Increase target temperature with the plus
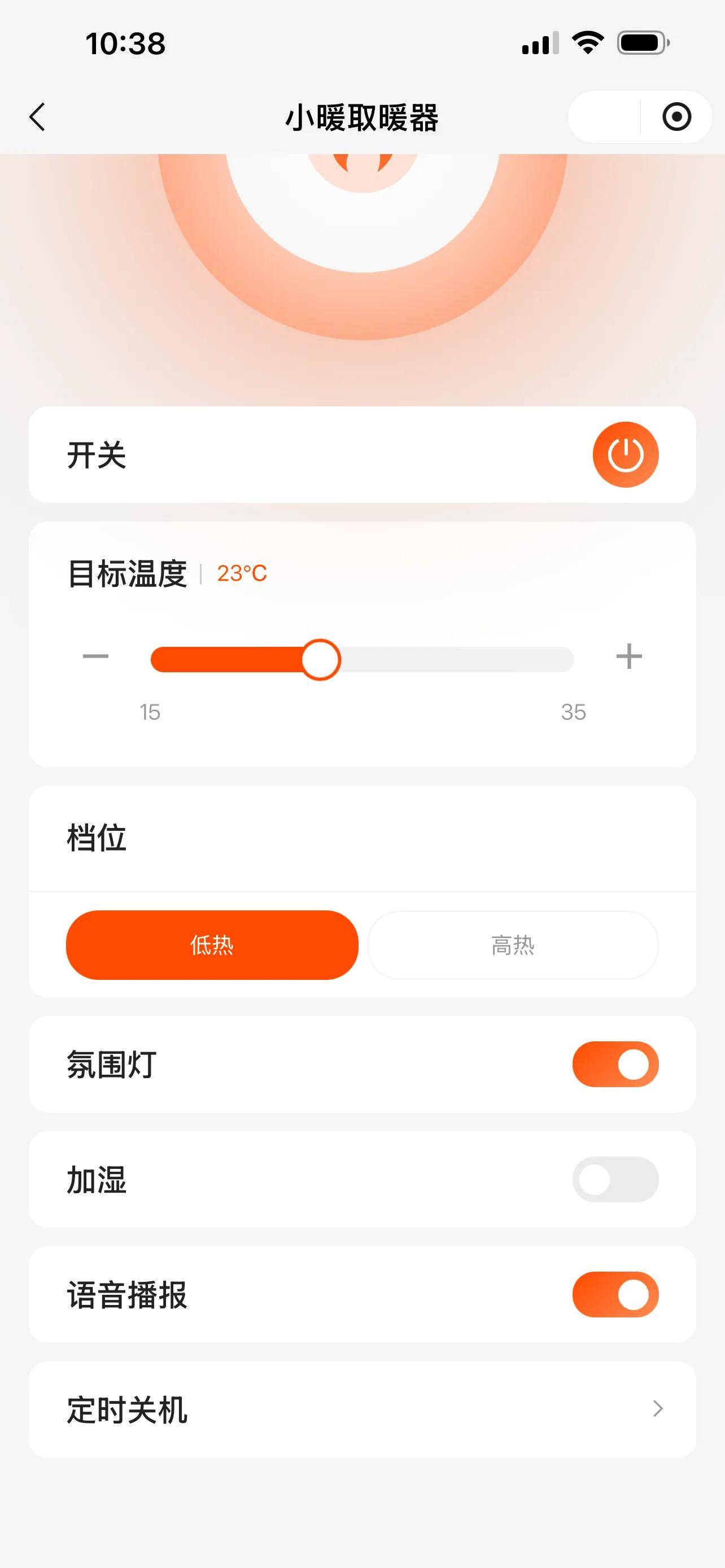Viewport: 725px width, 1568px height. (x=629, y=656)
